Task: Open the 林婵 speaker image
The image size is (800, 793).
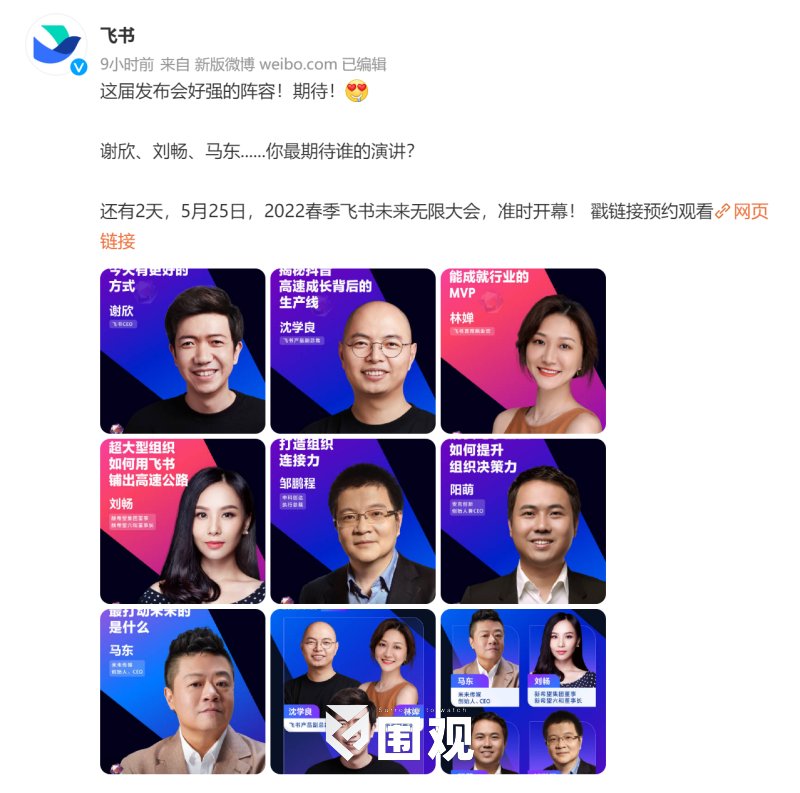Action: pos(522,350)
